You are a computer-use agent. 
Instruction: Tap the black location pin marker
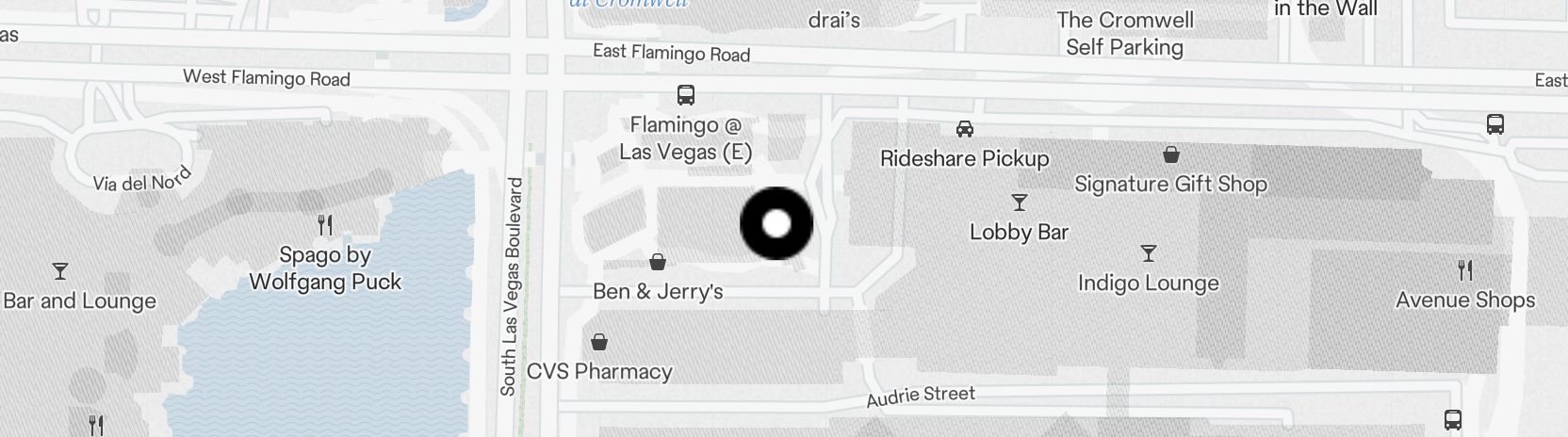(776, 223)
